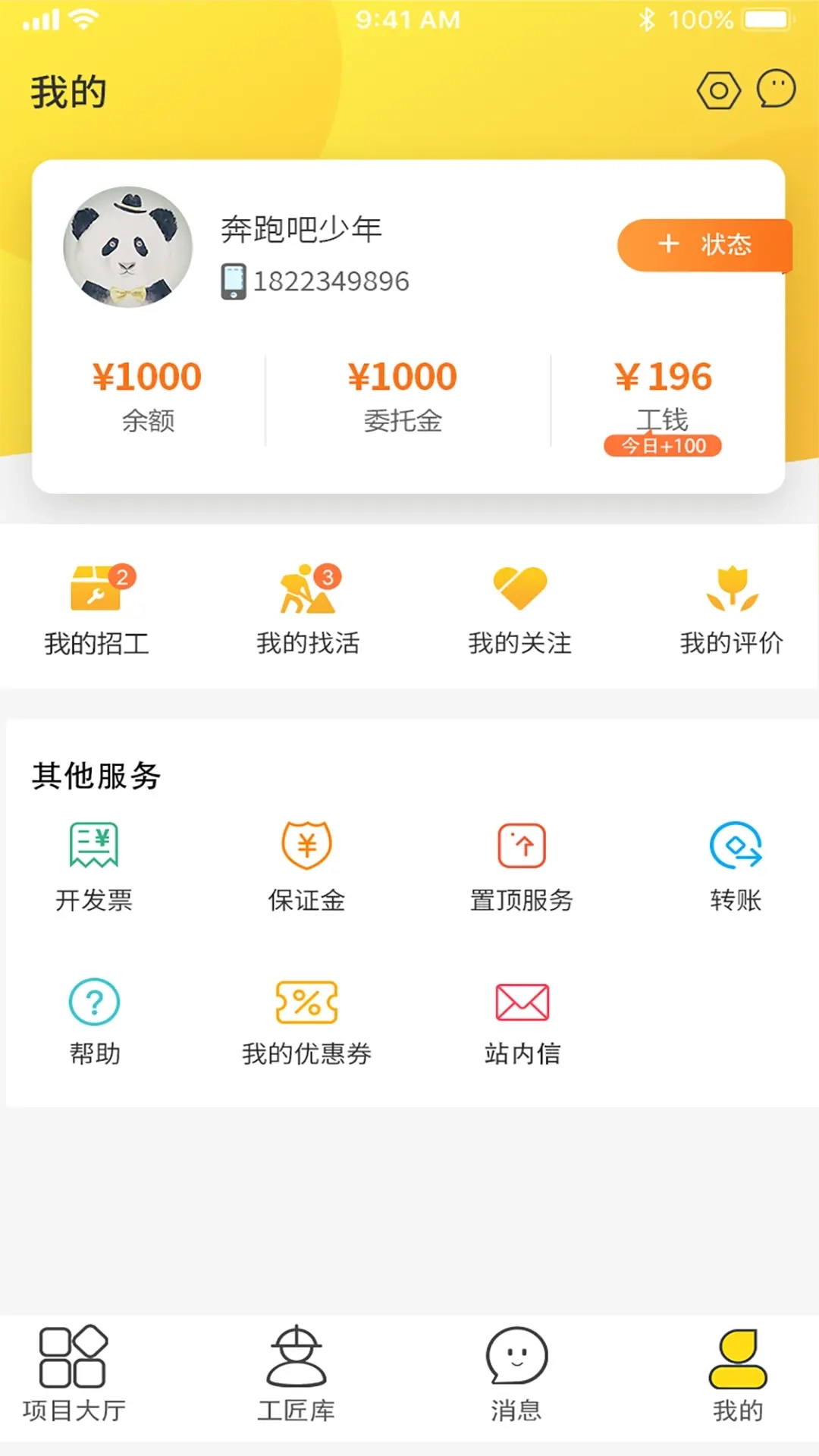Open the settings gear icon
Viewport: 819px width, 1456px height.
(x=717, y=91)
